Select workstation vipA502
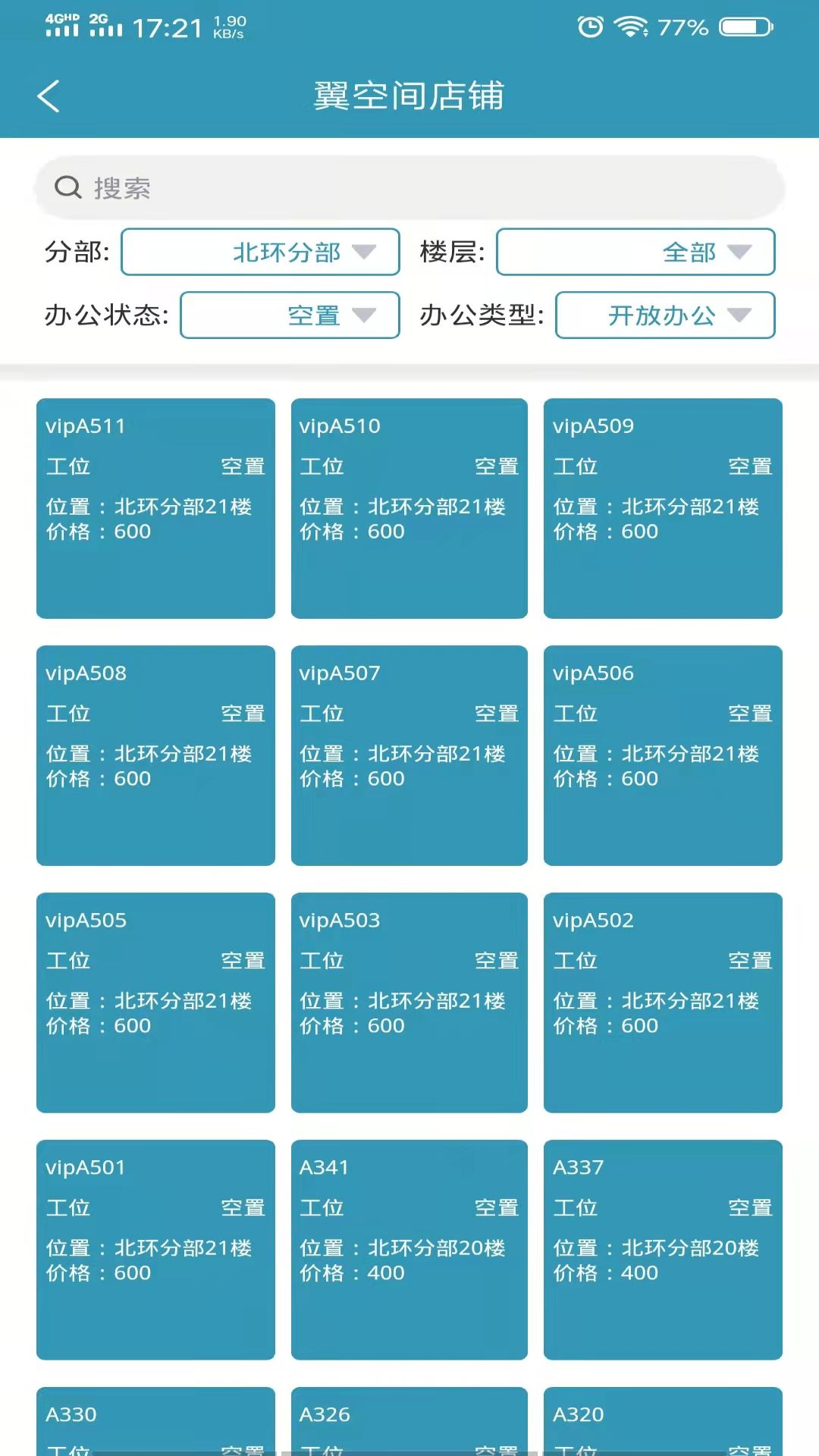819x1456 pixels. pos(663,1003)
